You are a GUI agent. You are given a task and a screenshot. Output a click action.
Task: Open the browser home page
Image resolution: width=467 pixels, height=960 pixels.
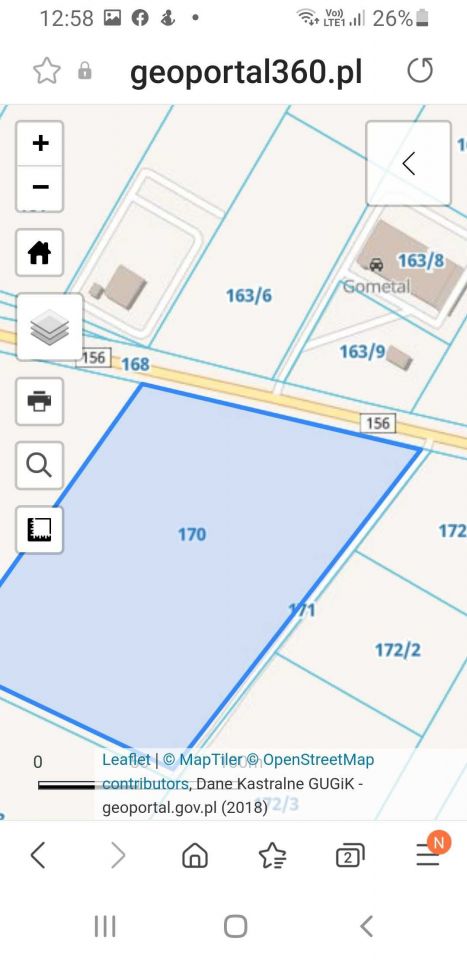click(x=195, y=855)
